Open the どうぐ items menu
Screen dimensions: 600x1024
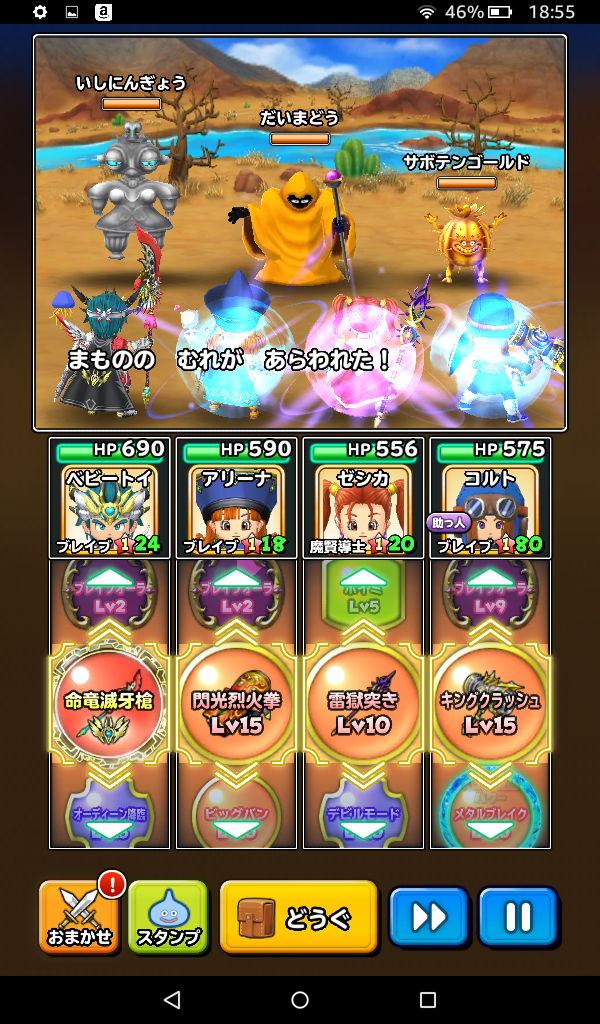(x=298, y=916)
